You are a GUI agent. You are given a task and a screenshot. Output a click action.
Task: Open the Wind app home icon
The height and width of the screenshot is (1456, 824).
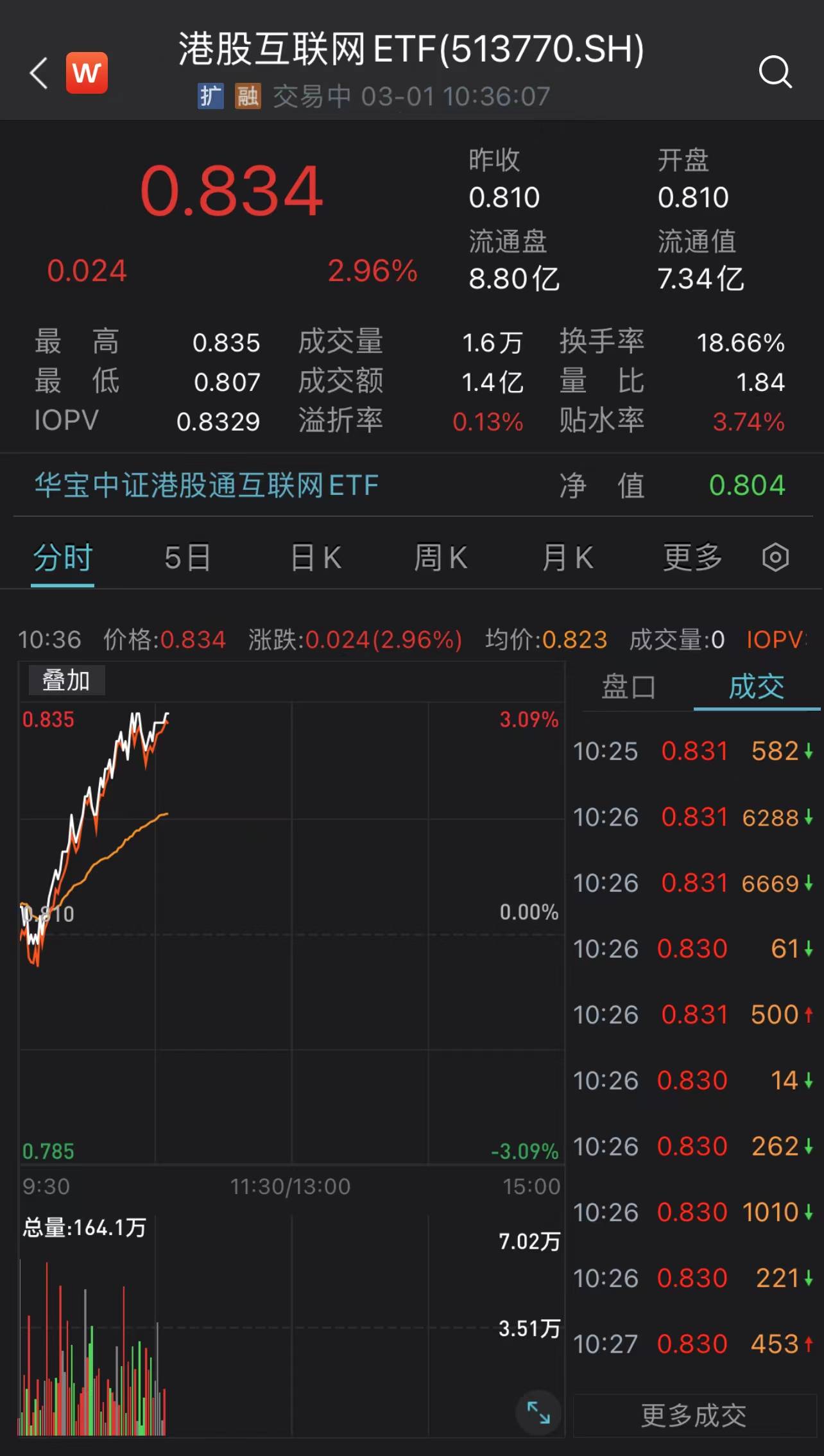click(x=87, y=73)
